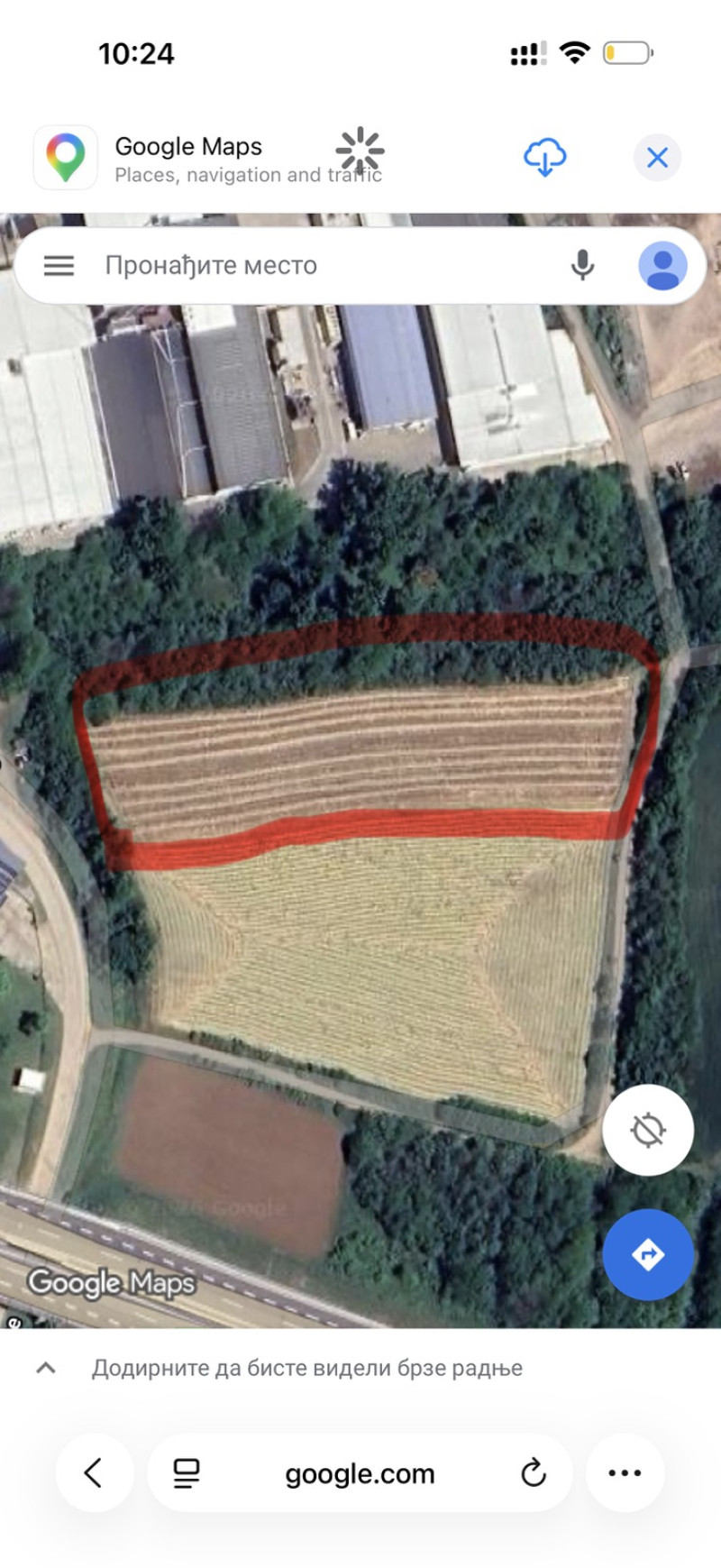Download Google Maps app via cloud icon
The width and height of the screenshot is (721, 1568).
[544, 158]
